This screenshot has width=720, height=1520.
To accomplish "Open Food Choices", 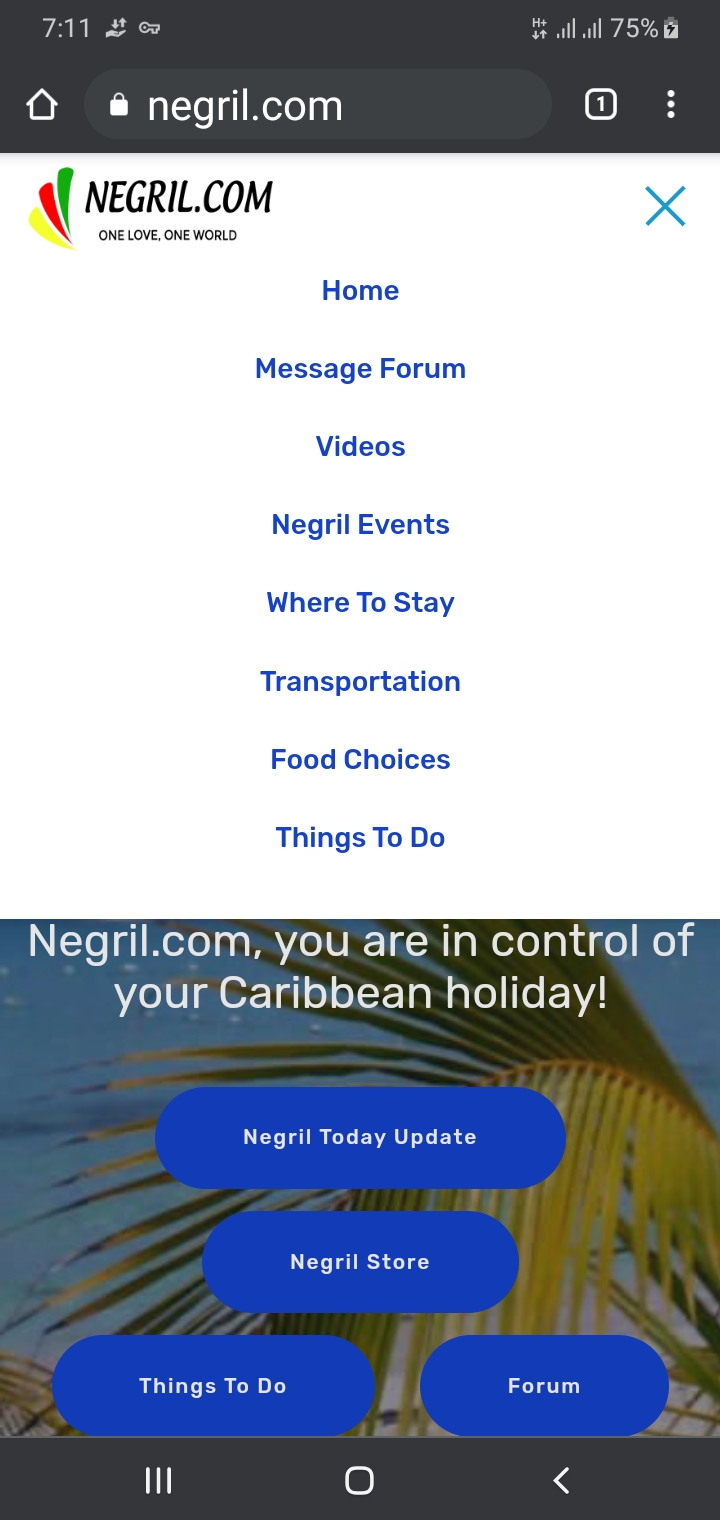I will point(360,760).
